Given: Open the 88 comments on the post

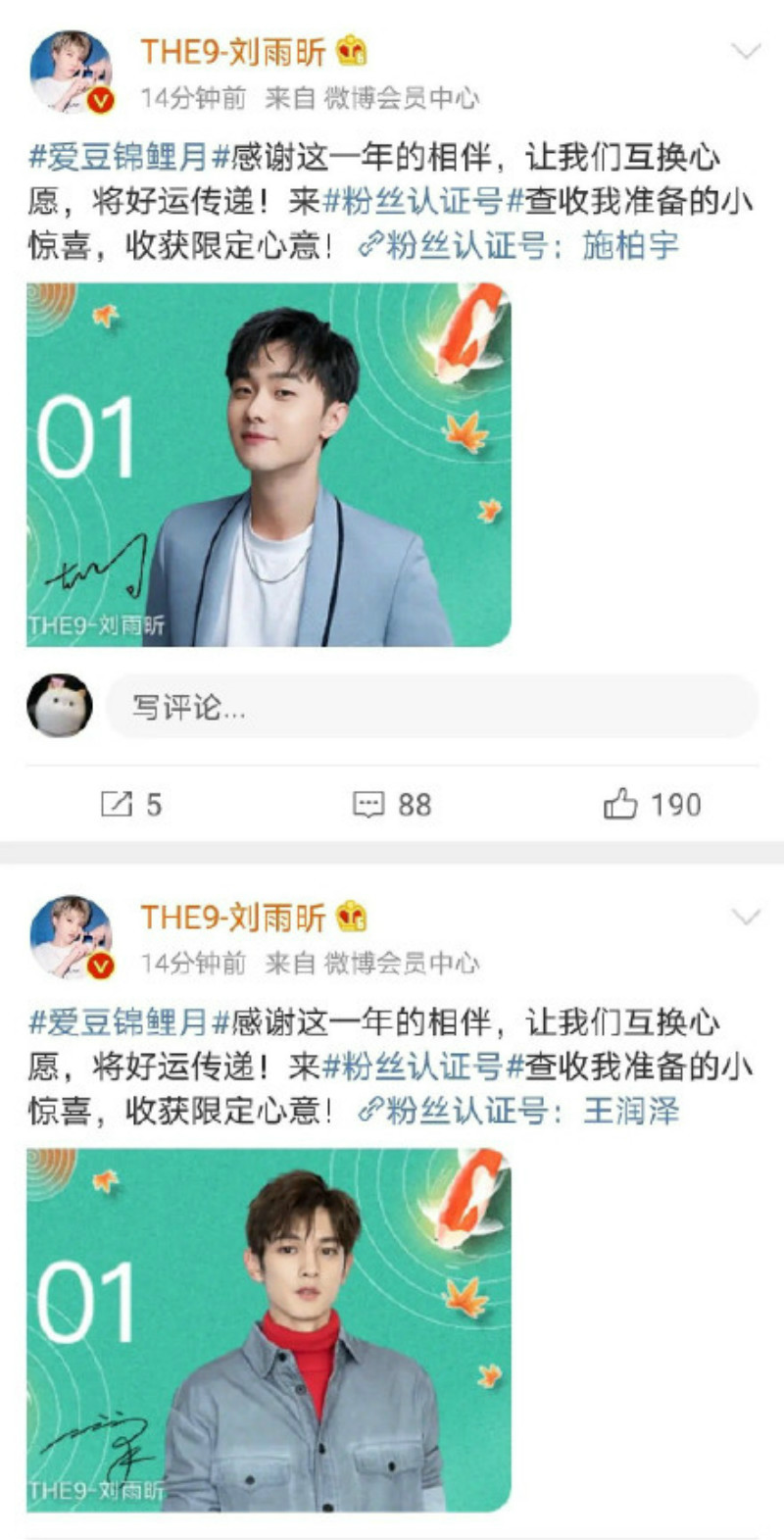Looking at the screenshot, I should pos(392,805).
